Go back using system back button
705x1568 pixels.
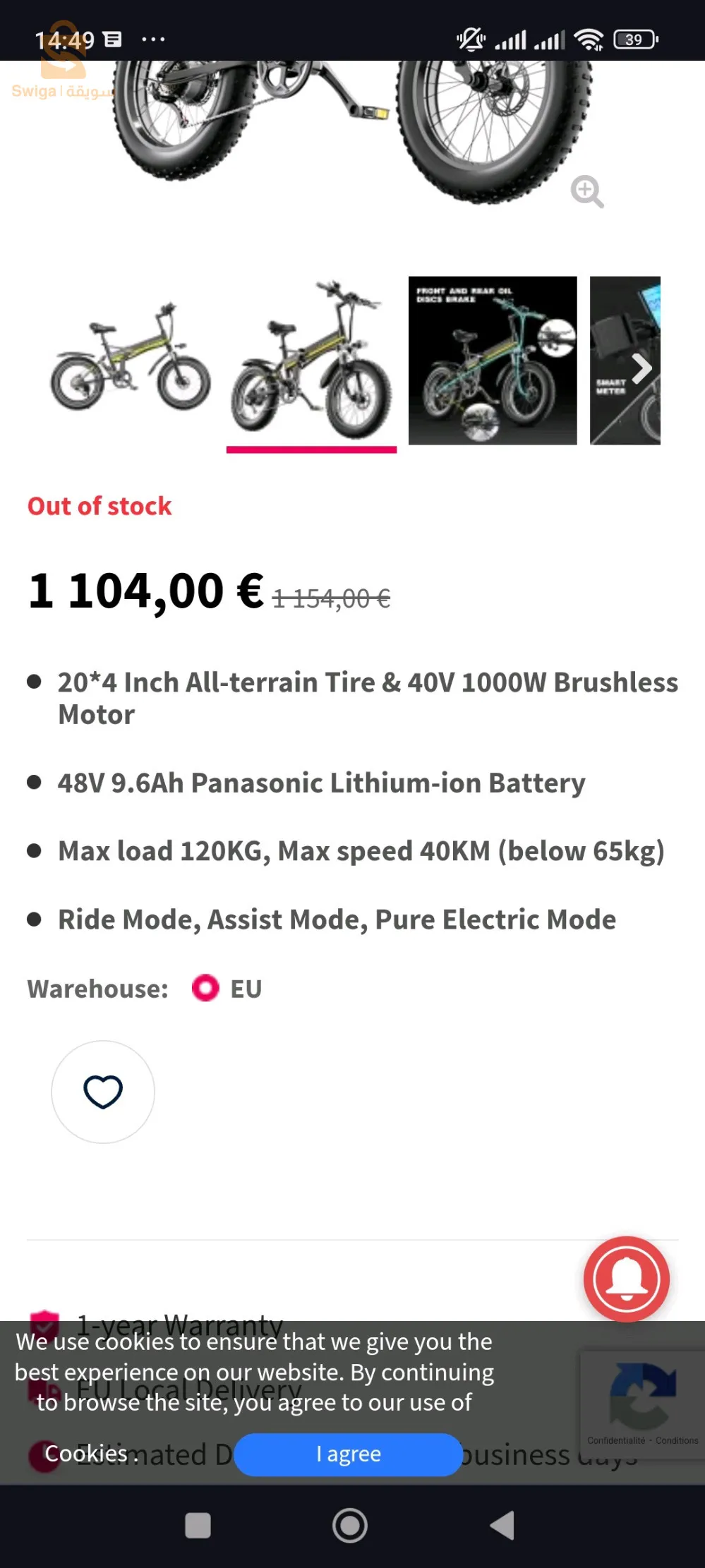[502, 1526]
